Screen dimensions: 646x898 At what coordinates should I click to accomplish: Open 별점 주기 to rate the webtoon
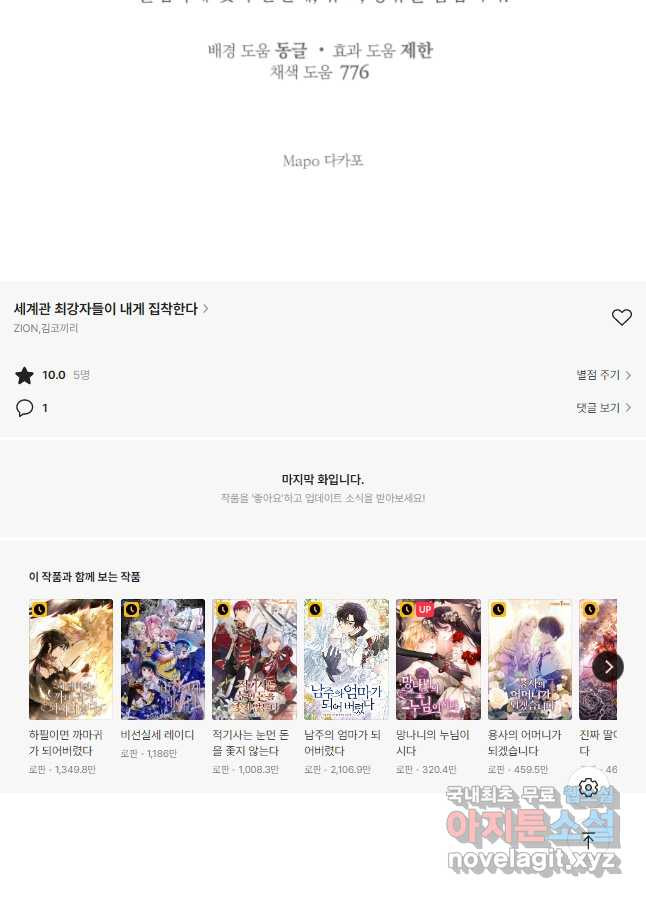(x=603, y=375)
